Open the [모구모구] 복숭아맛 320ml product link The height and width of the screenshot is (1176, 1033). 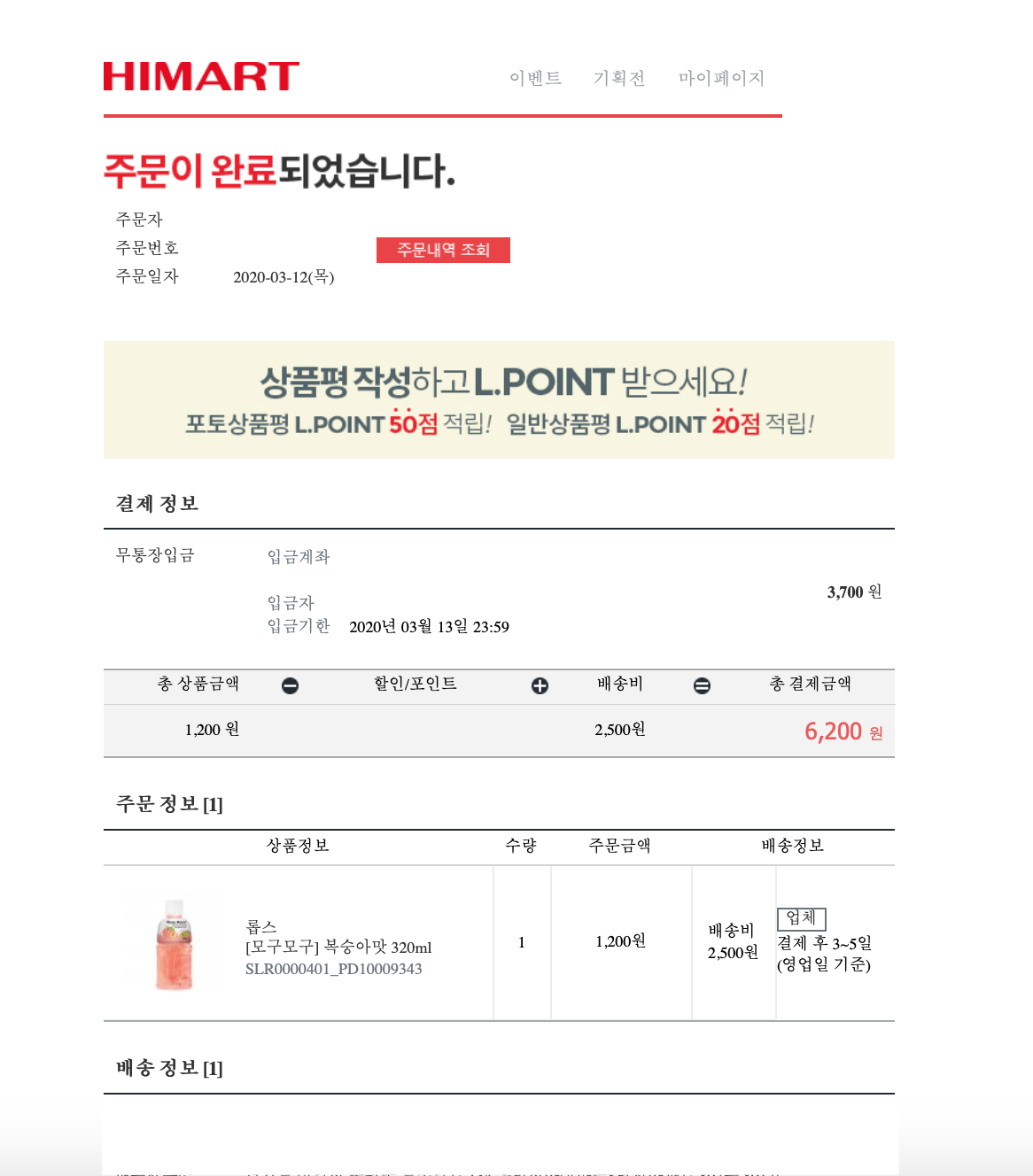pyautogui.click(x=338, y=948)
